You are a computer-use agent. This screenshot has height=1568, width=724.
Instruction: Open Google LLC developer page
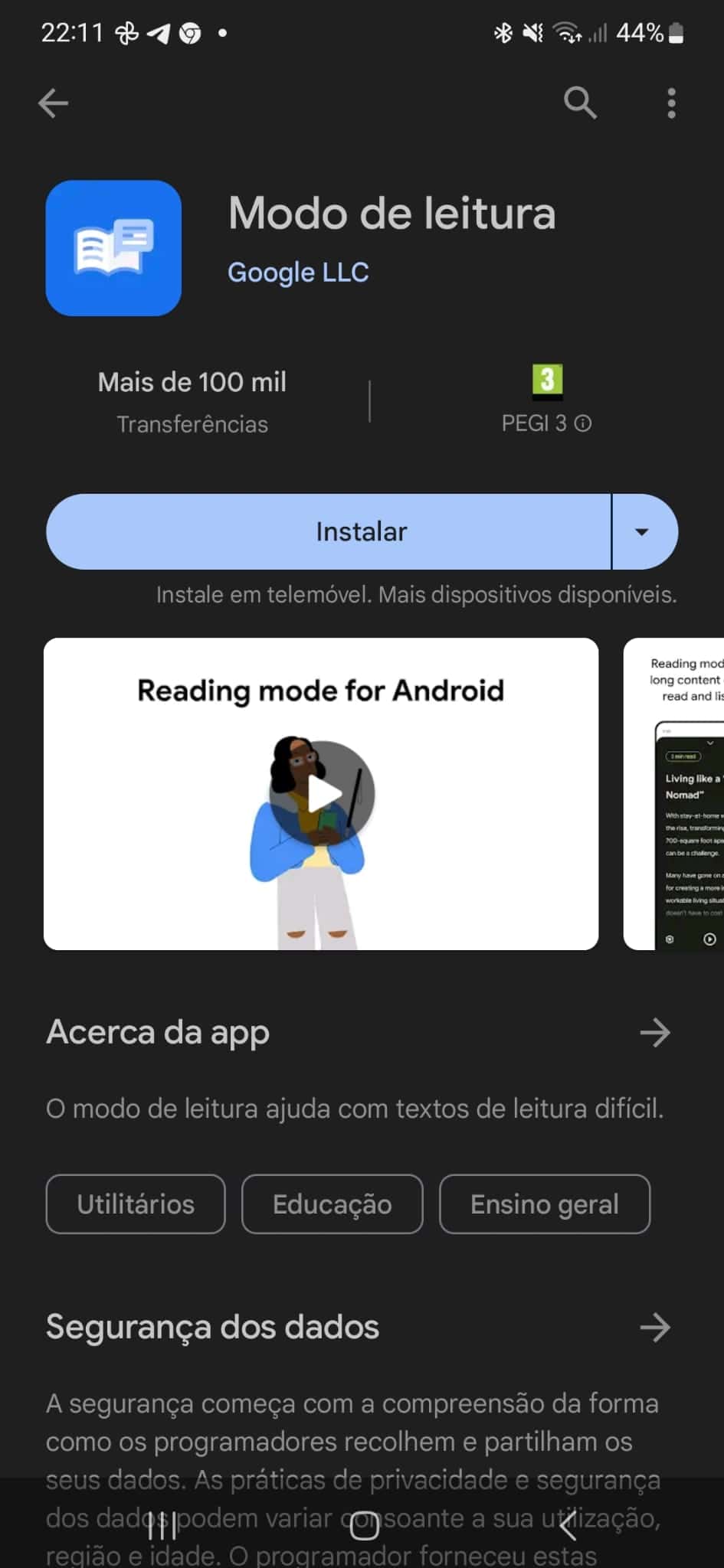(x=298, y=272)
